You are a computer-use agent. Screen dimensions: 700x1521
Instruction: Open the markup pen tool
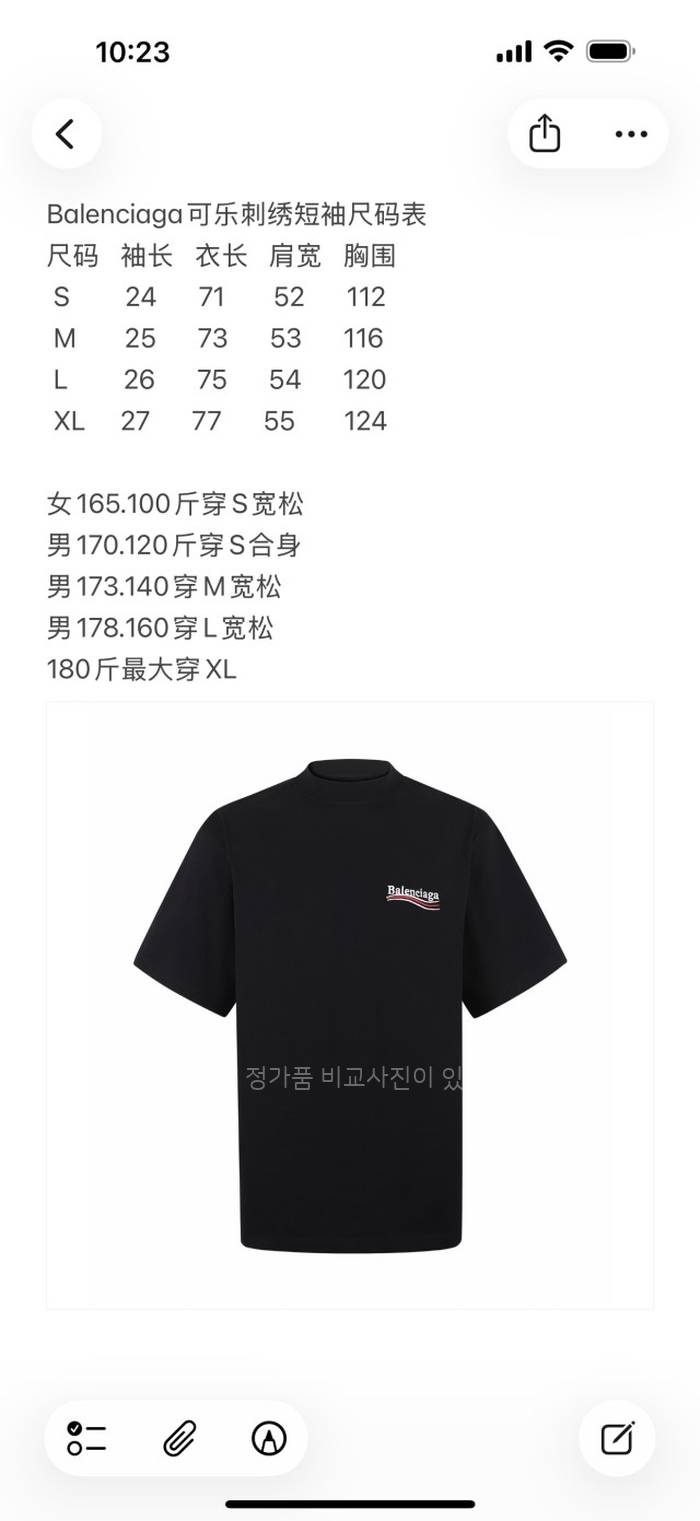point(268,1438)
